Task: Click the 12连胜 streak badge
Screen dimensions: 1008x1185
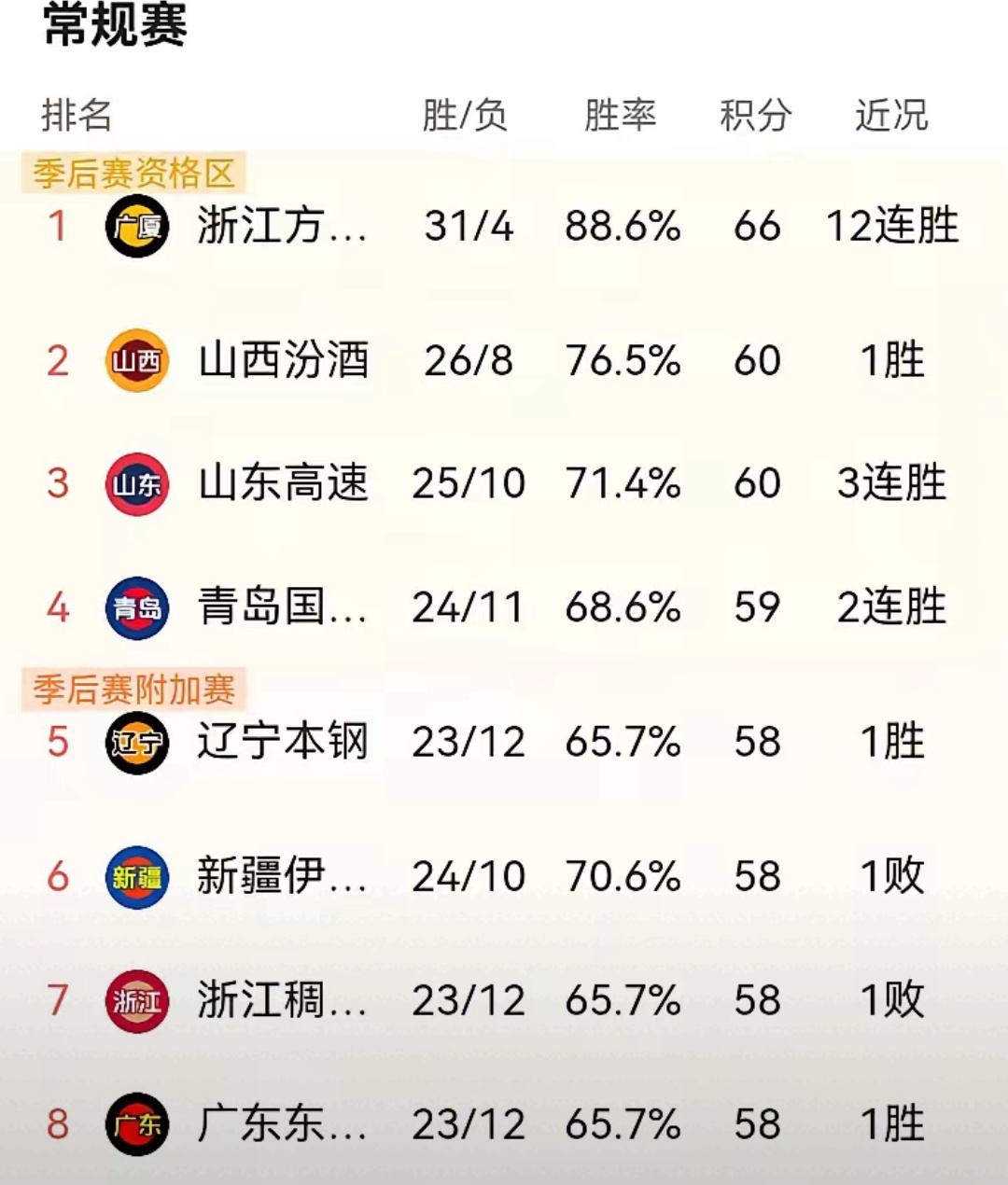Action: 893,227
